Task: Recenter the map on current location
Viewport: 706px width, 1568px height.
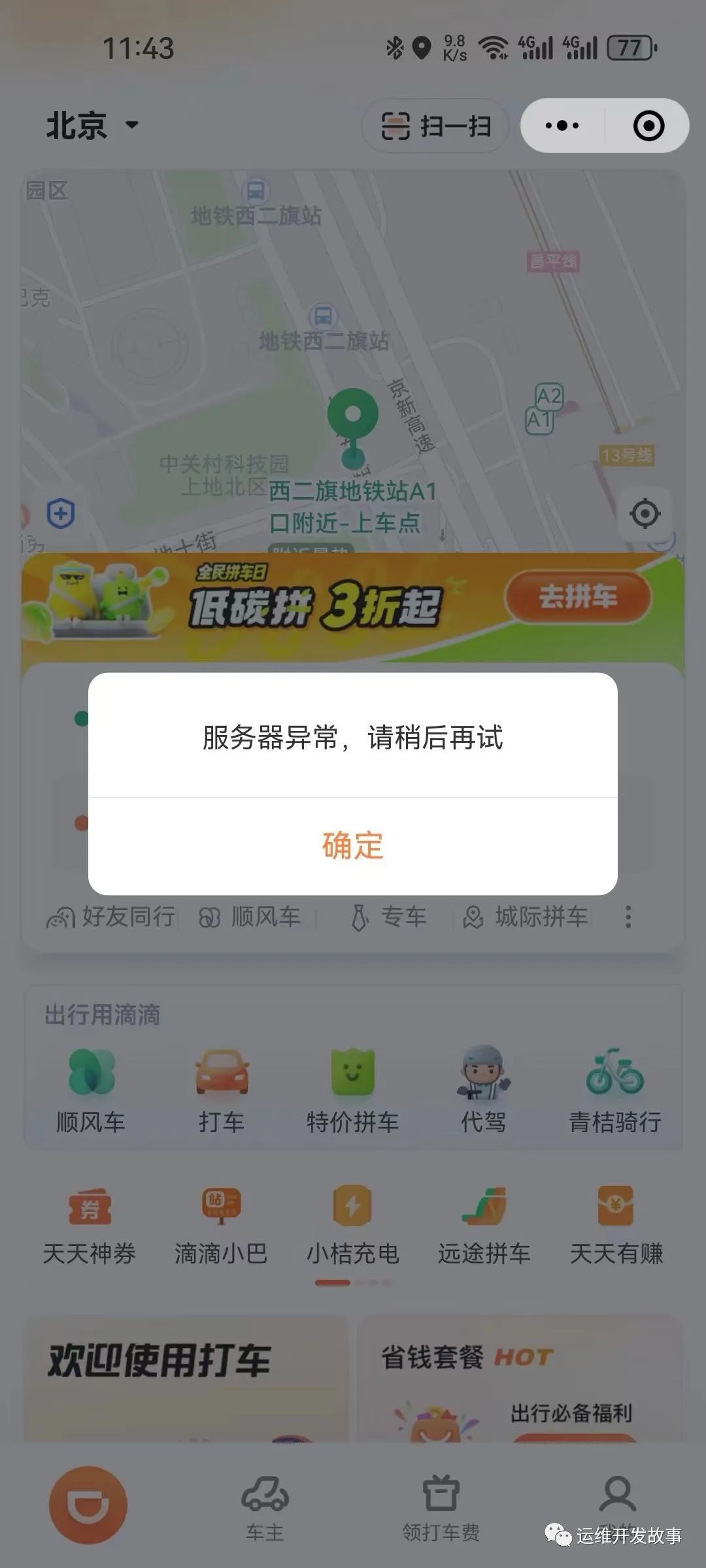Action: pyautogui.click(x=645, y=514)
